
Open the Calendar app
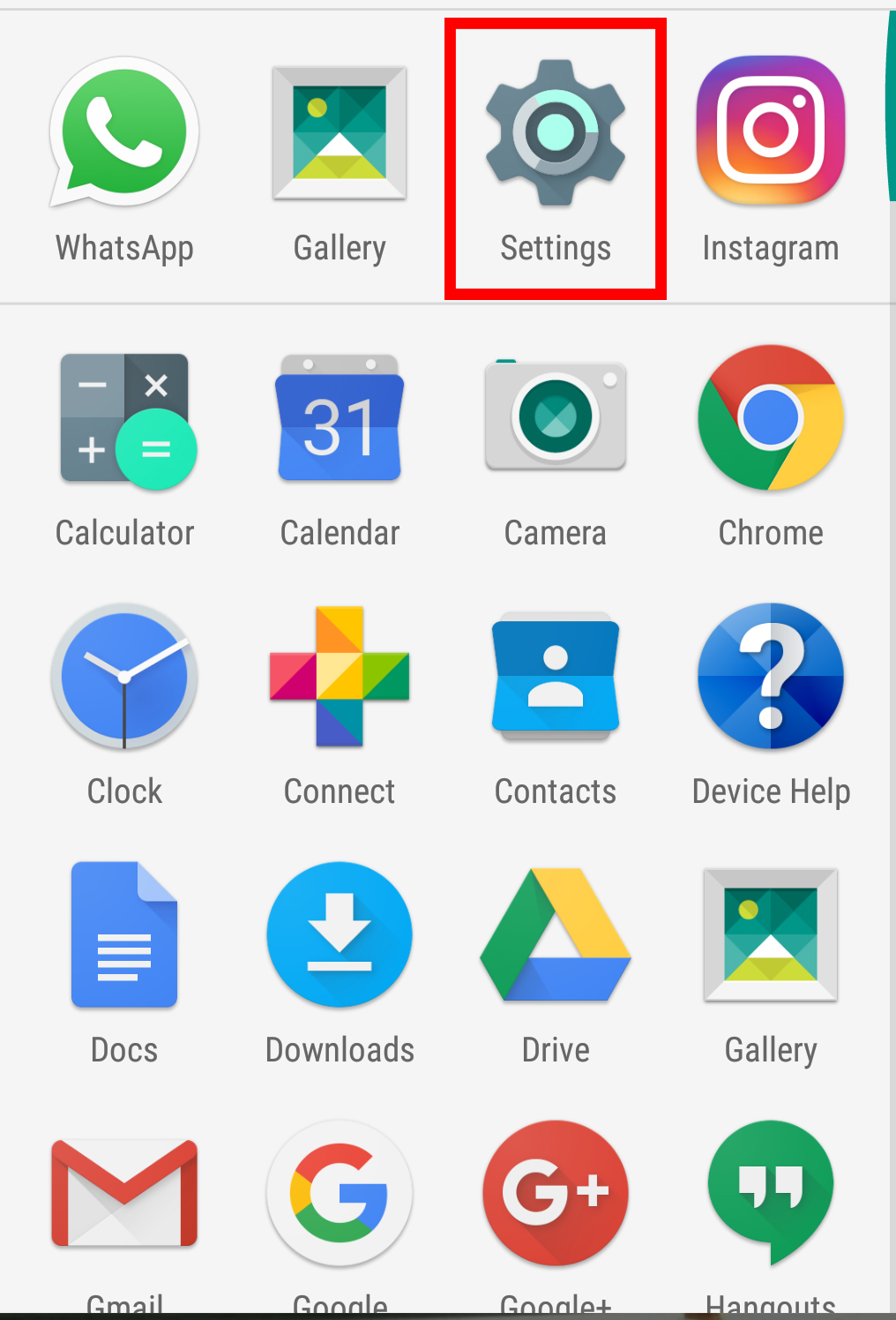pyautogui.click(x=340, y=420)
